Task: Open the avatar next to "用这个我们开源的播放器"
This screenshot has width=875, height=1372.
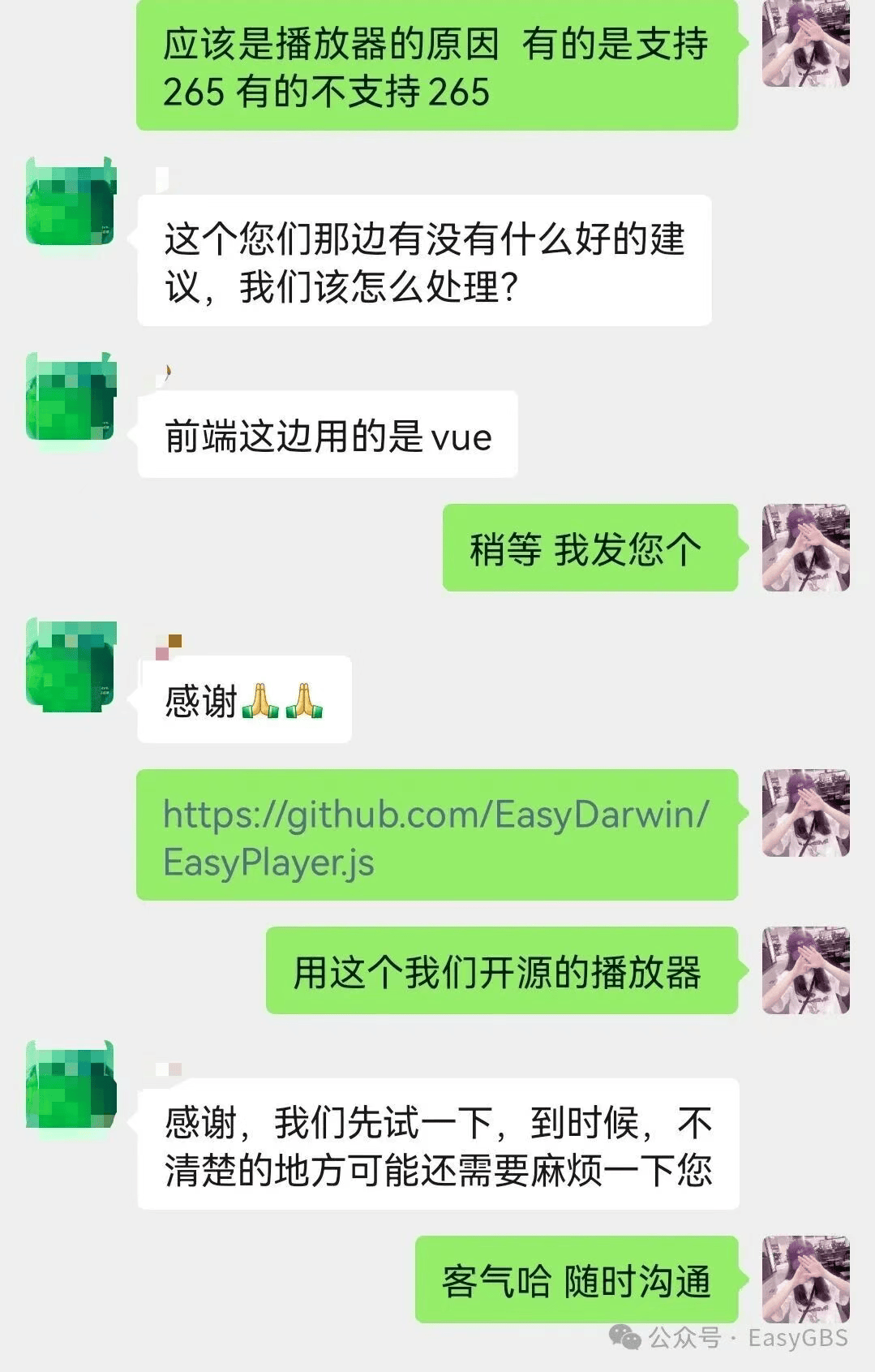Action: click(805, 970)
